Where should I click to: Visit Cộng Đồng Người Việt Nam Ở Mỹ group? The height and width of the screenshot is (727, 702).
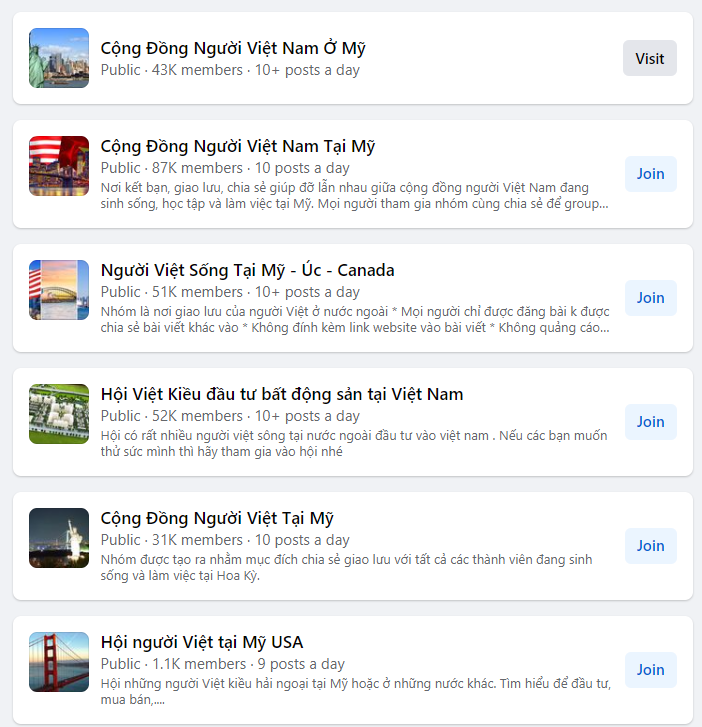[649, 58]
